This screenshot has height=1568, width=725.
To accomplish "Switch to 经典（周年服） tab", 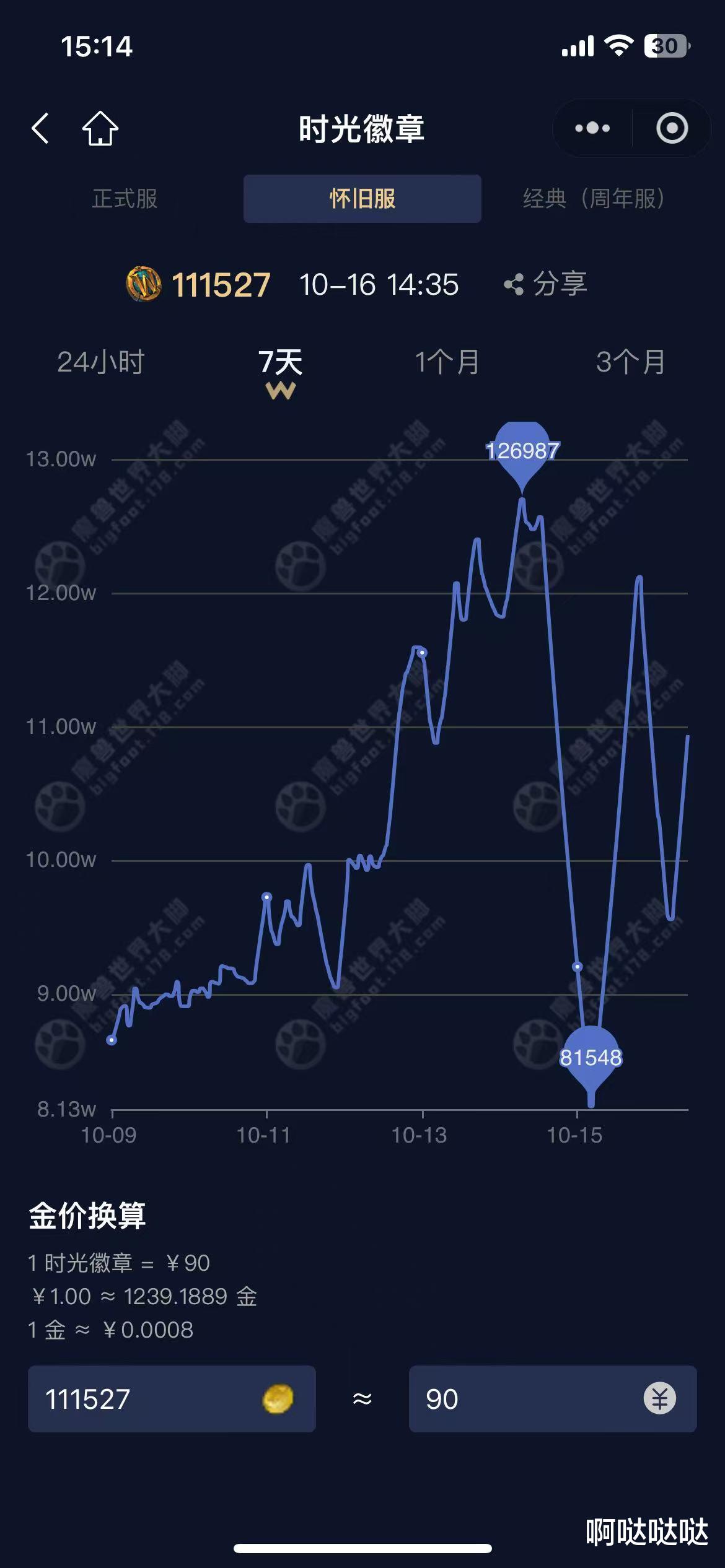I will 594,199.
